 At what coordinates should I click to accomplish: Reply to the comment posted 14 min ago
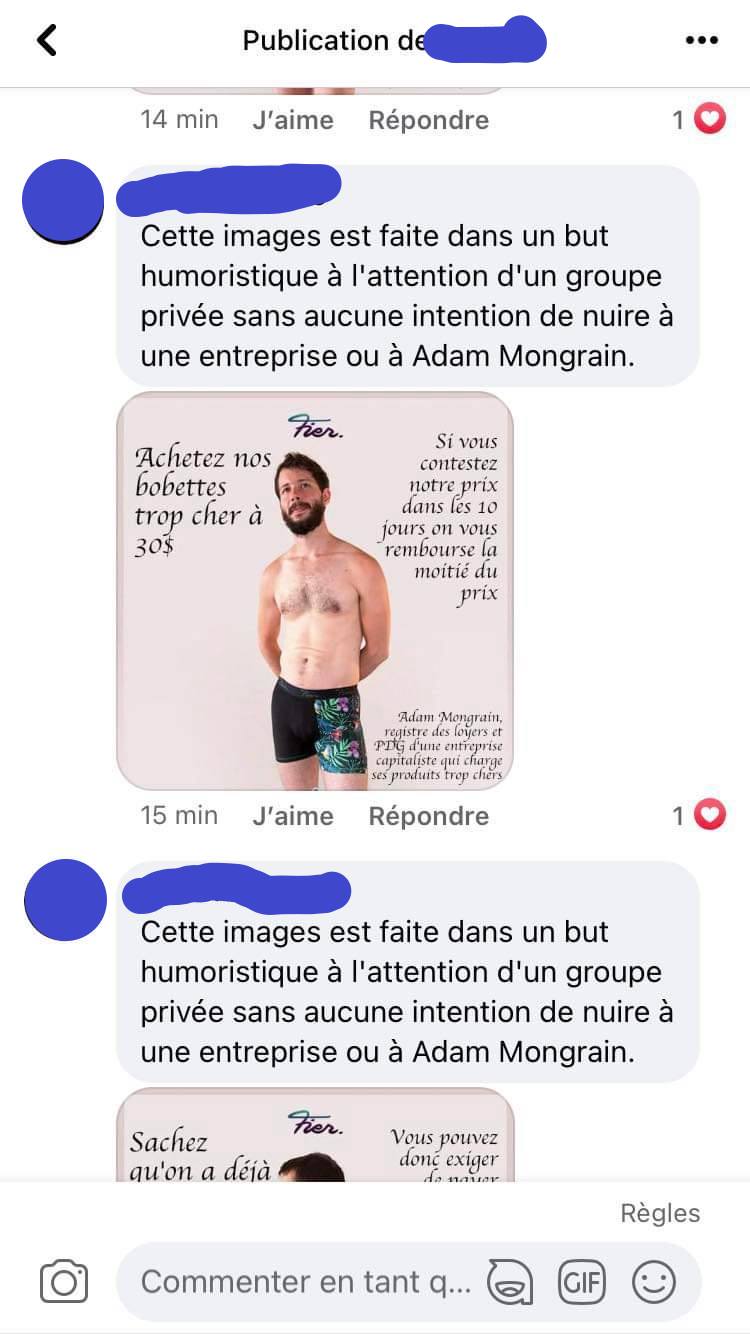pyautogui.click(x=428, y=120)
